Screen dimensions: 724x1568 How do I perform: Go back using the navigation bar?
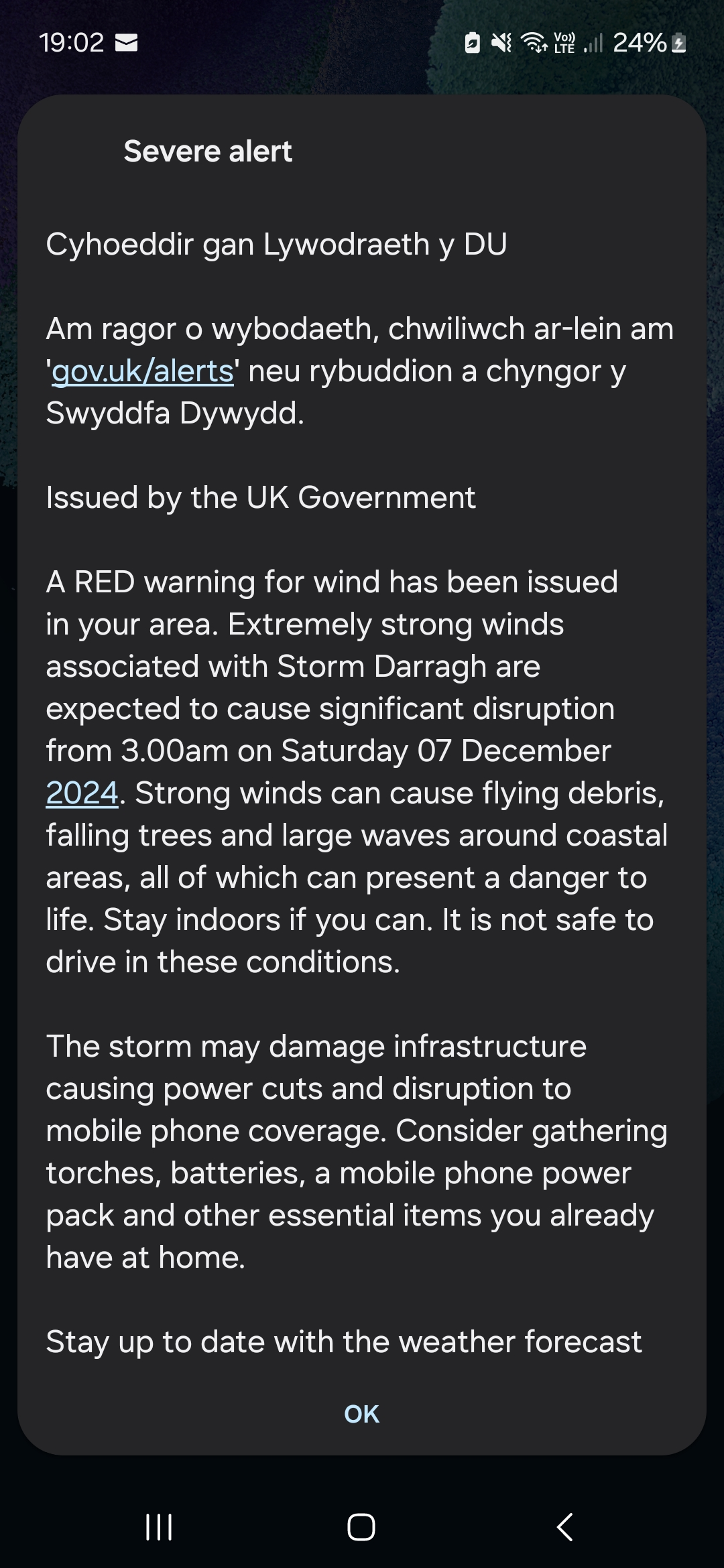[x=565, y=1527]
